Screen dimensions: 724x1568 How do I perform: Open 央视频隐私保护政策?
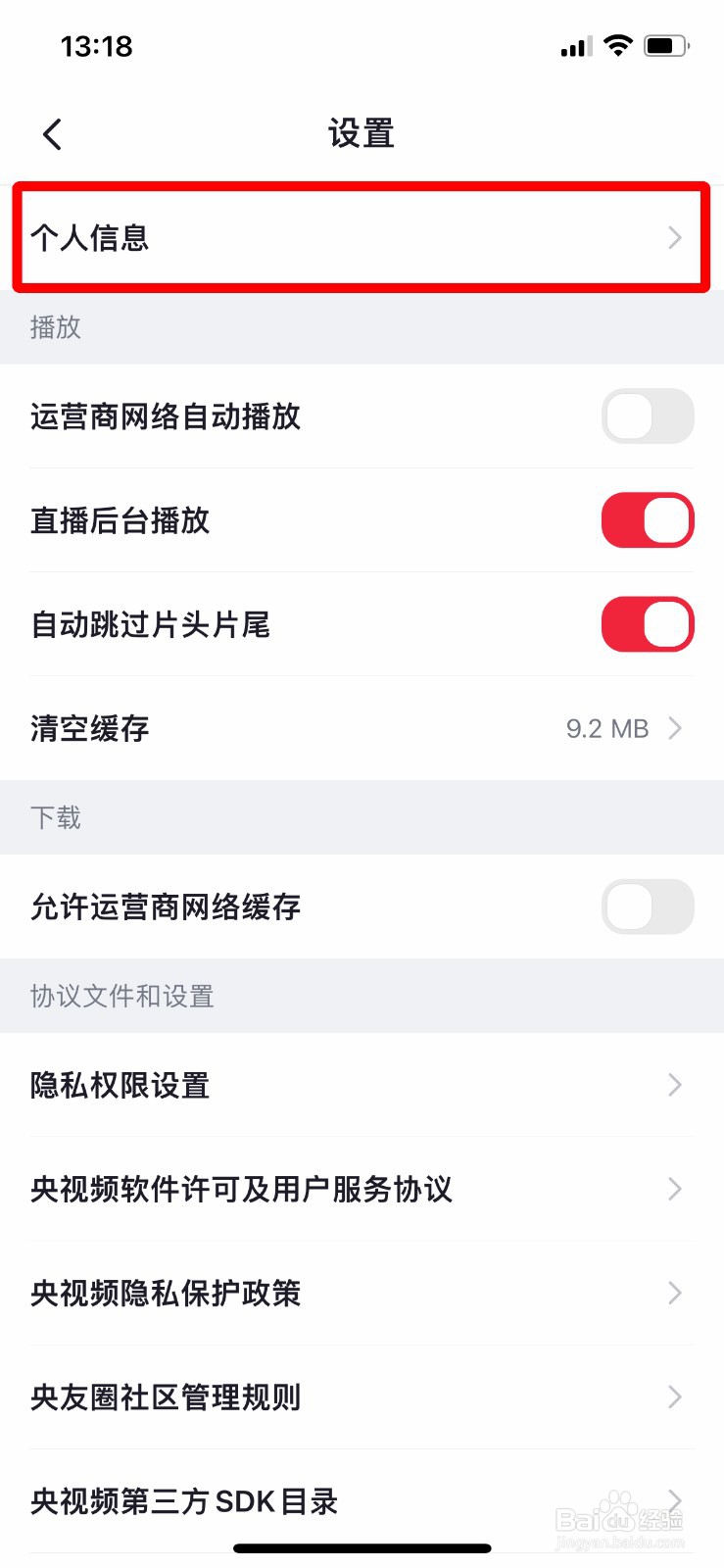coord(361,1293)
